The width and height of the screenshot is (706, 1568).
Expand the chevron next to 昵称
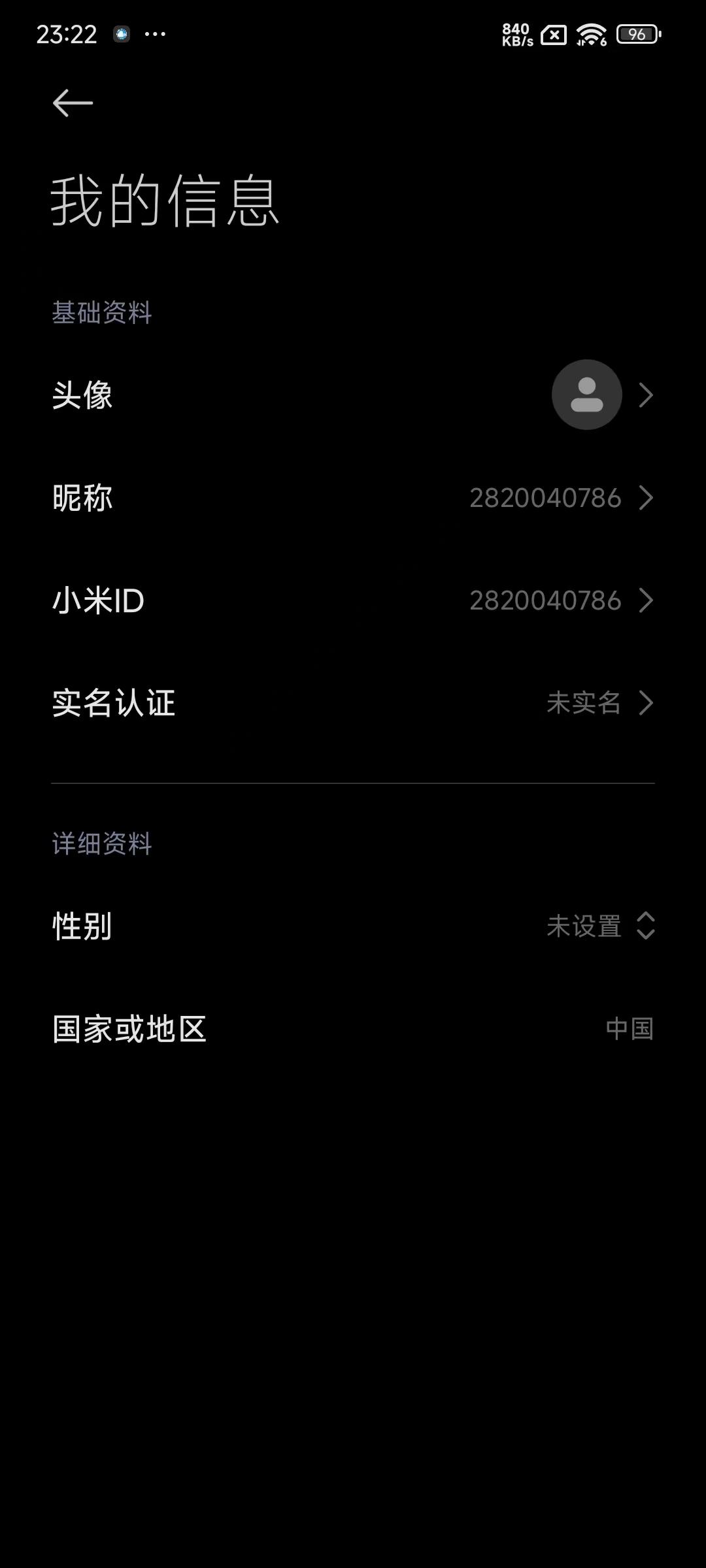(646, 497)
